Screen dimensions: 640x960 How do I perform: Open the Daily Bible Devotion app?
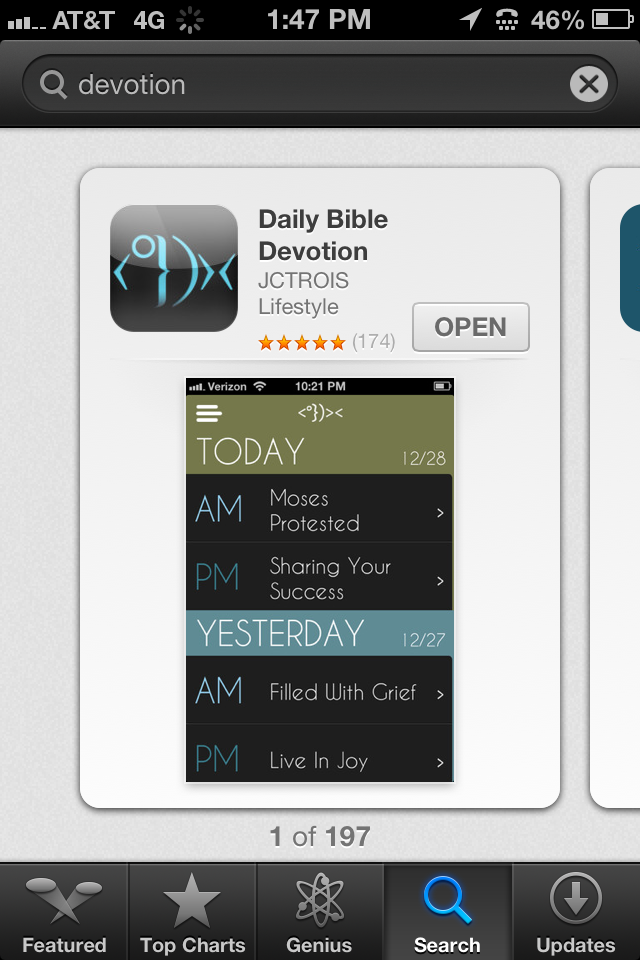pyautogui.click(x=470, y=327)
